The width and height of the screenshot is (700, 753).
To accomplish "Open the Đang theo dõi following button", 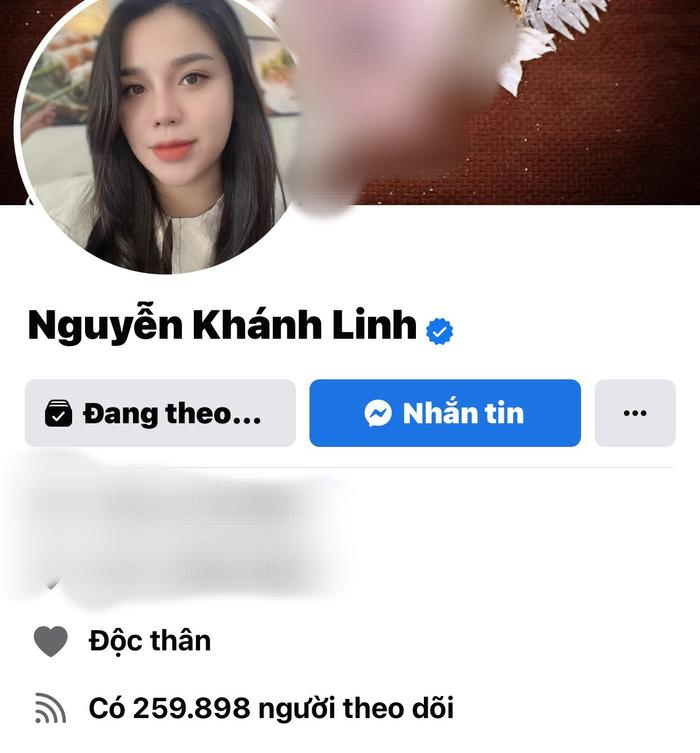I will pyautogui.click(x=160, y=413).
